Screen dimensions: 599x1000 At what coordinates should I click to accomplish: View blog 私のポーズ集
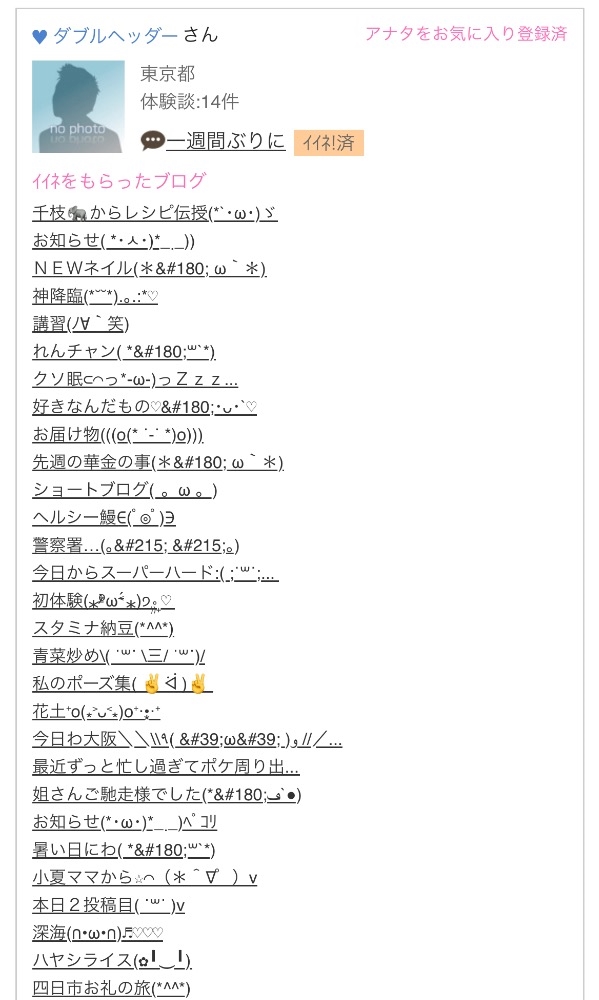point(122,684)
